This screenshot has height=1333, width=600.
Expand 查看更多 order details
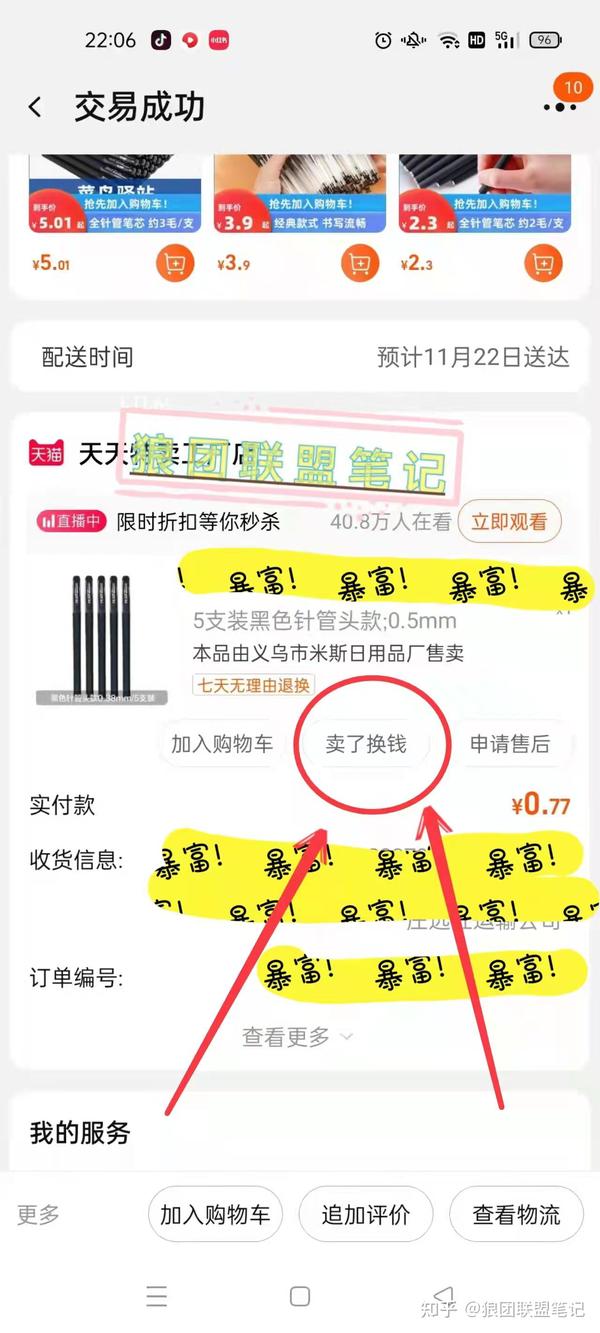297,1037
